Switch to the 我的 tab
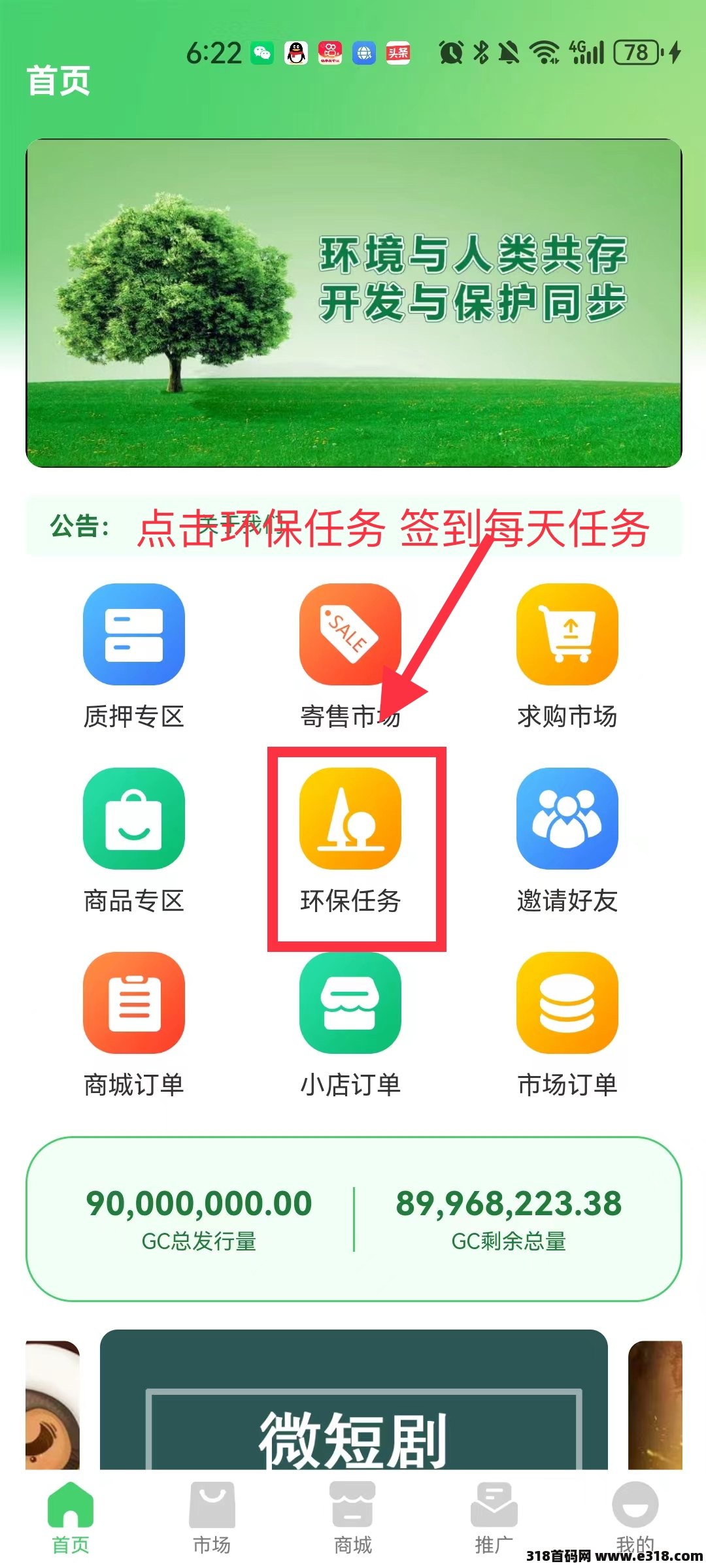The width and height of the screenshot is (706, 1568). point(634,1517)
